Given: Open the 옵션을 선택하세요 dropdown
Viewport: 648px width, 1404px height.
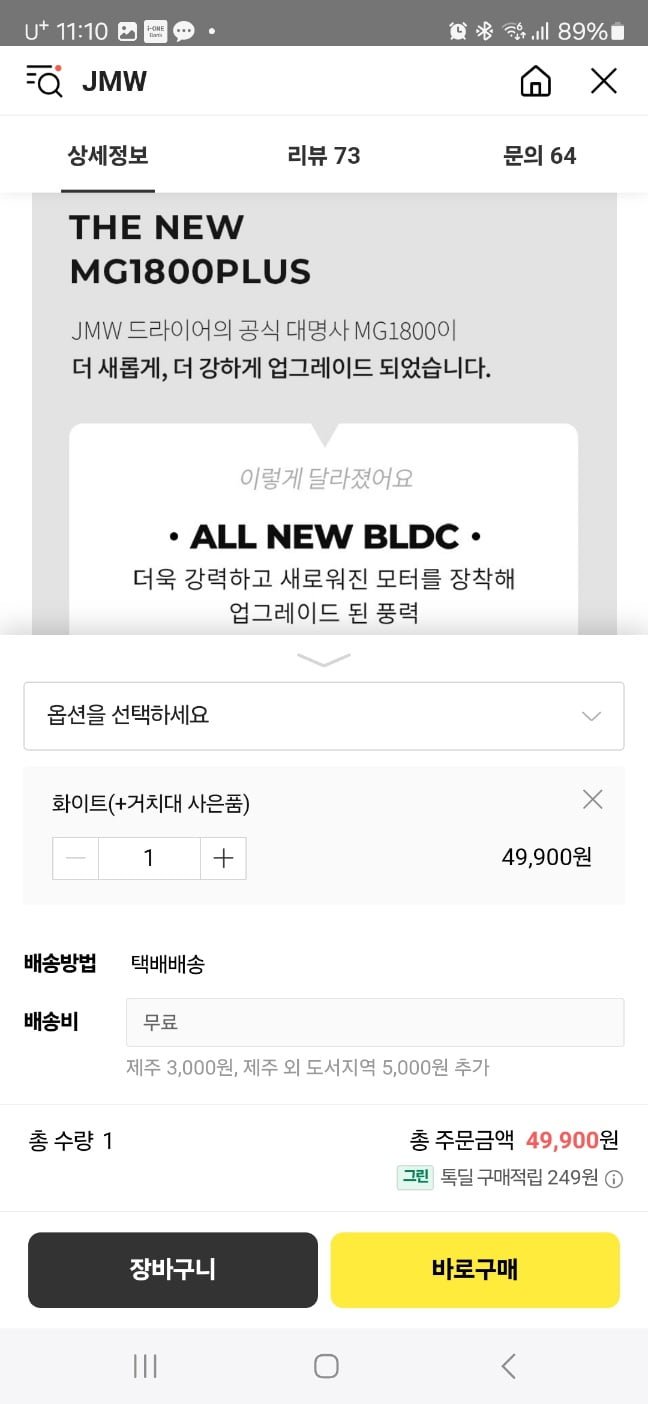Looking at the screenshot, I should (x=324, y=716).
